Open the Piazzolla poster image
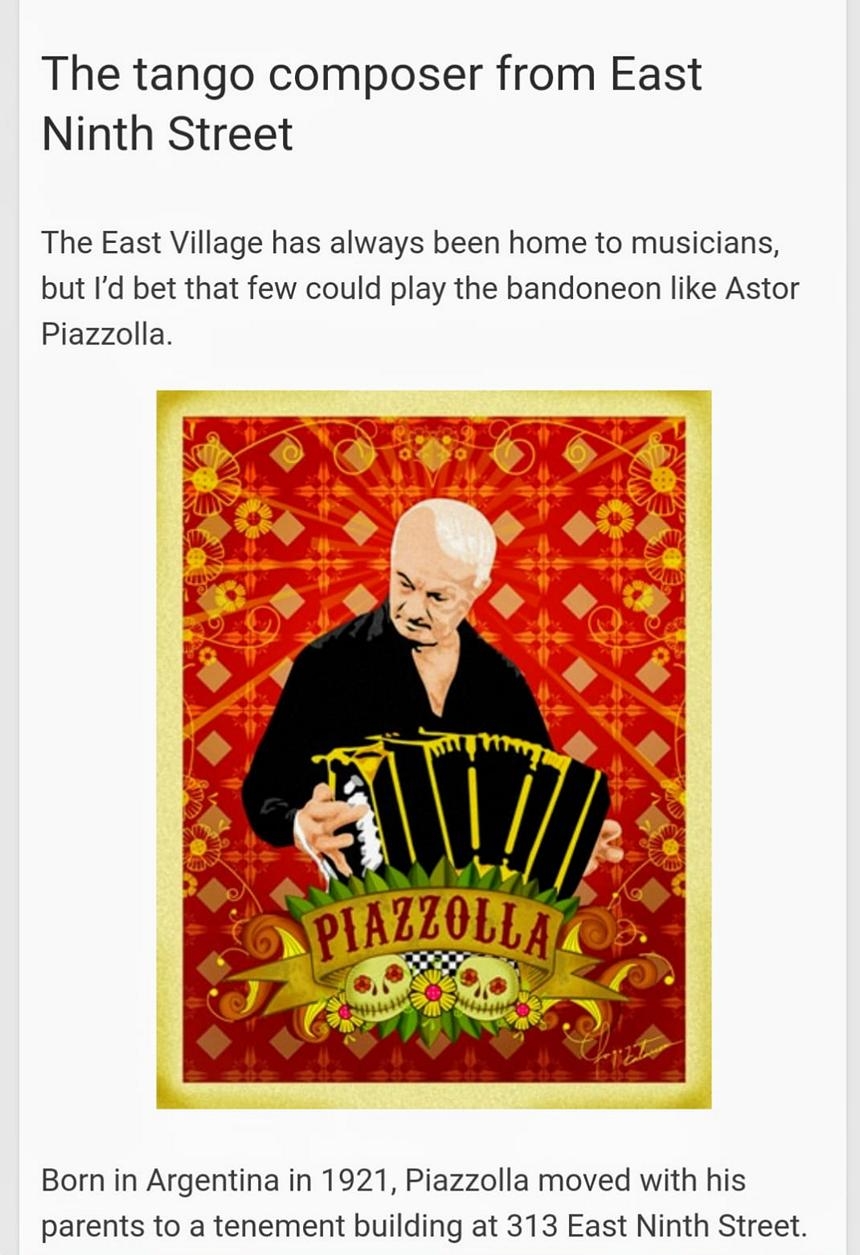This screenshot has width=860, height=1255. [x=433, y=749]
